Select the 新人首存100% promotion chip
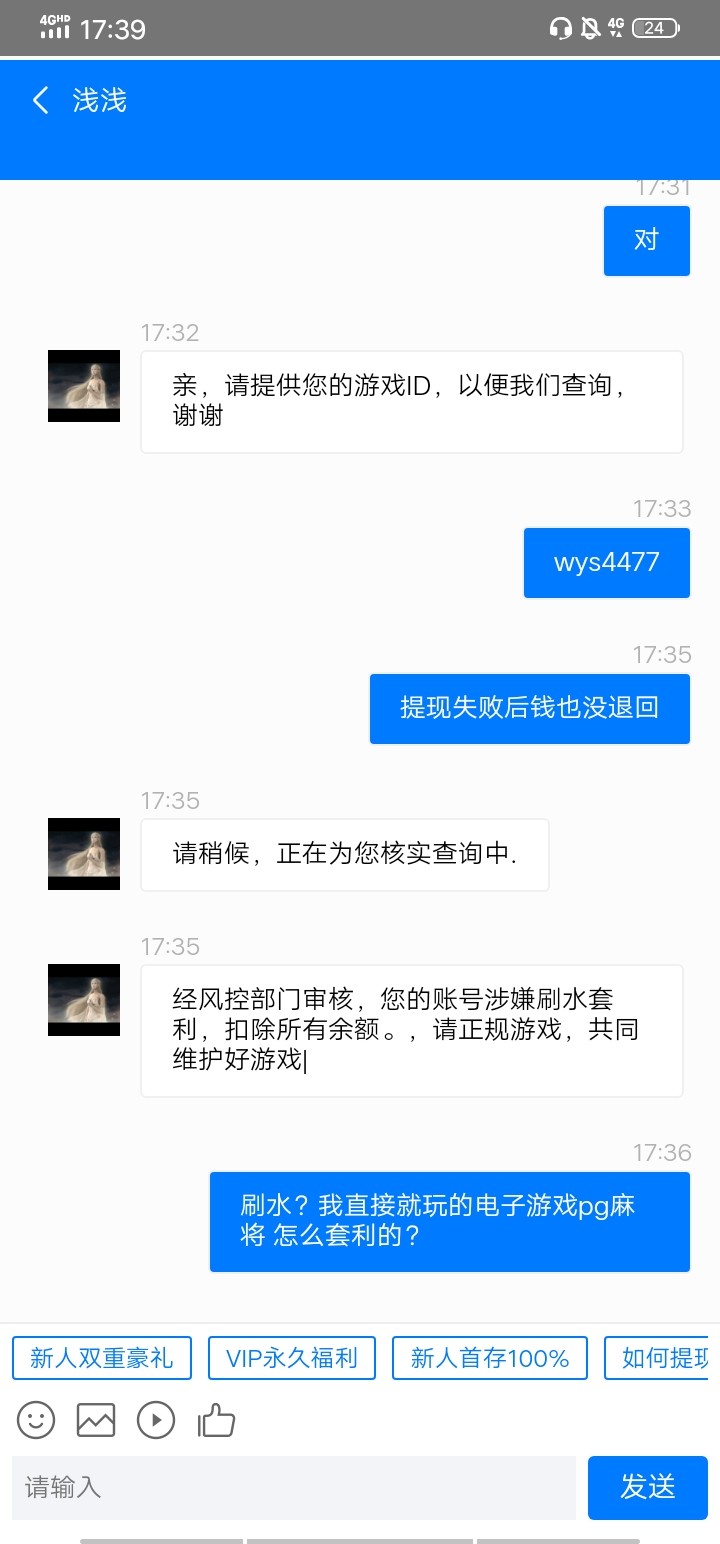This screenshot has height=1544, width=720. (489, 1358)
